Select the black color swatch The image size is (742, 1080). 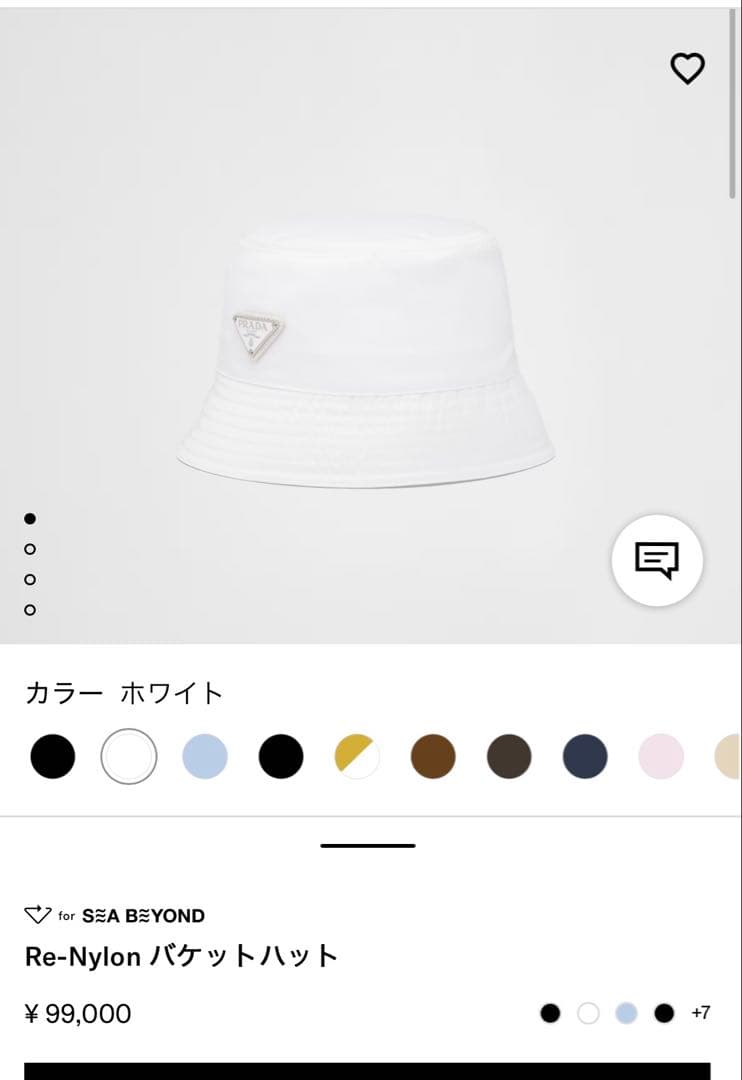tap(53, 757)
